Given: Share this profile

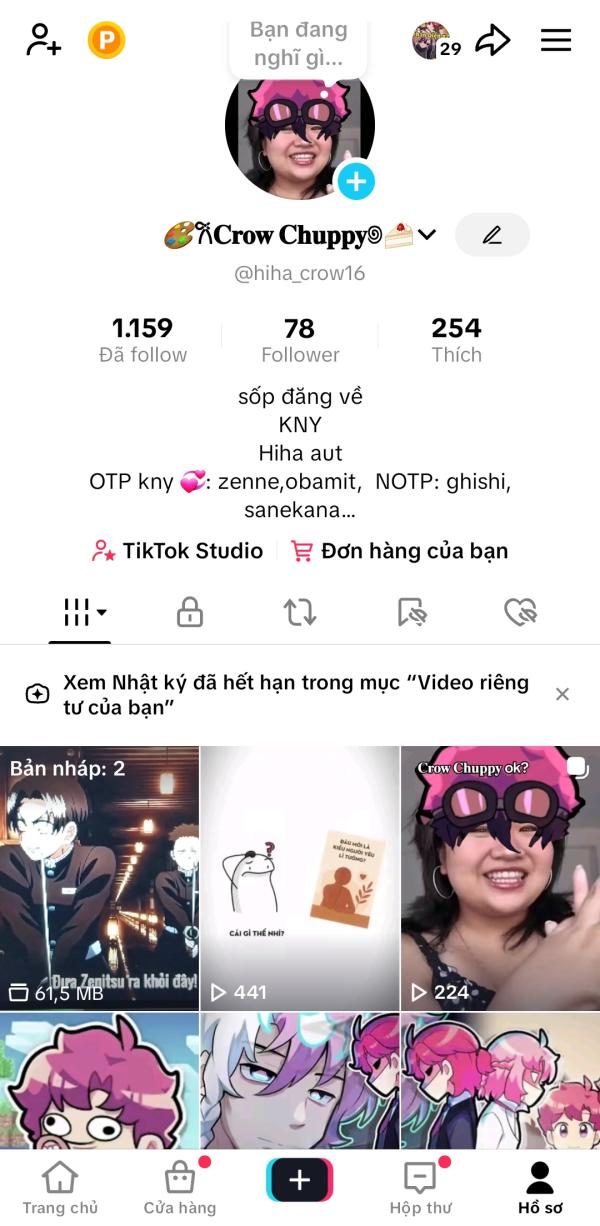Looking at the screenshot, I should click(x=492, y=40).
